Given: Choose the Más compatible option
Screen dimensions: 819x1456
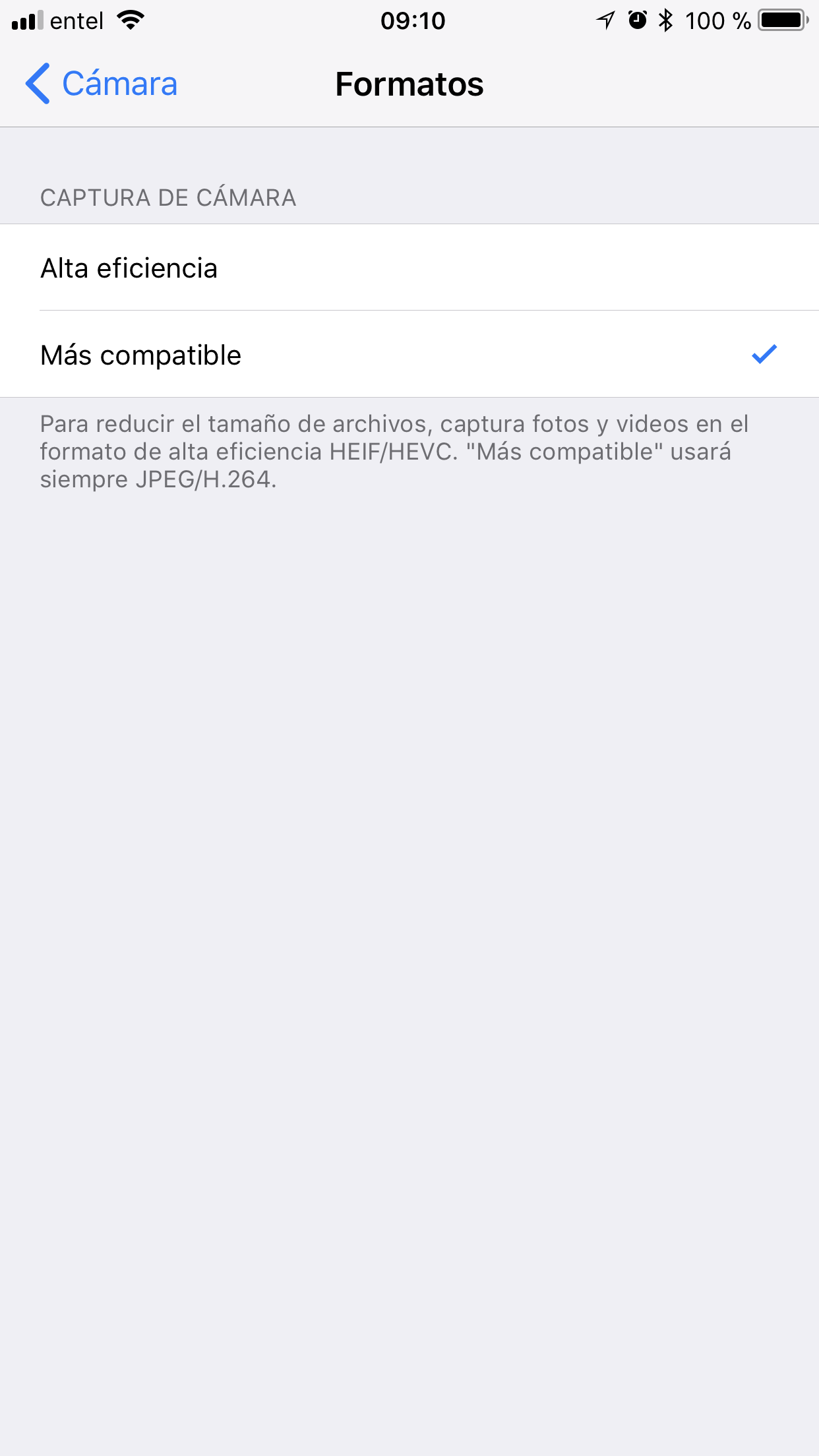Looking at the screenshot, I should tap(409, 355).
